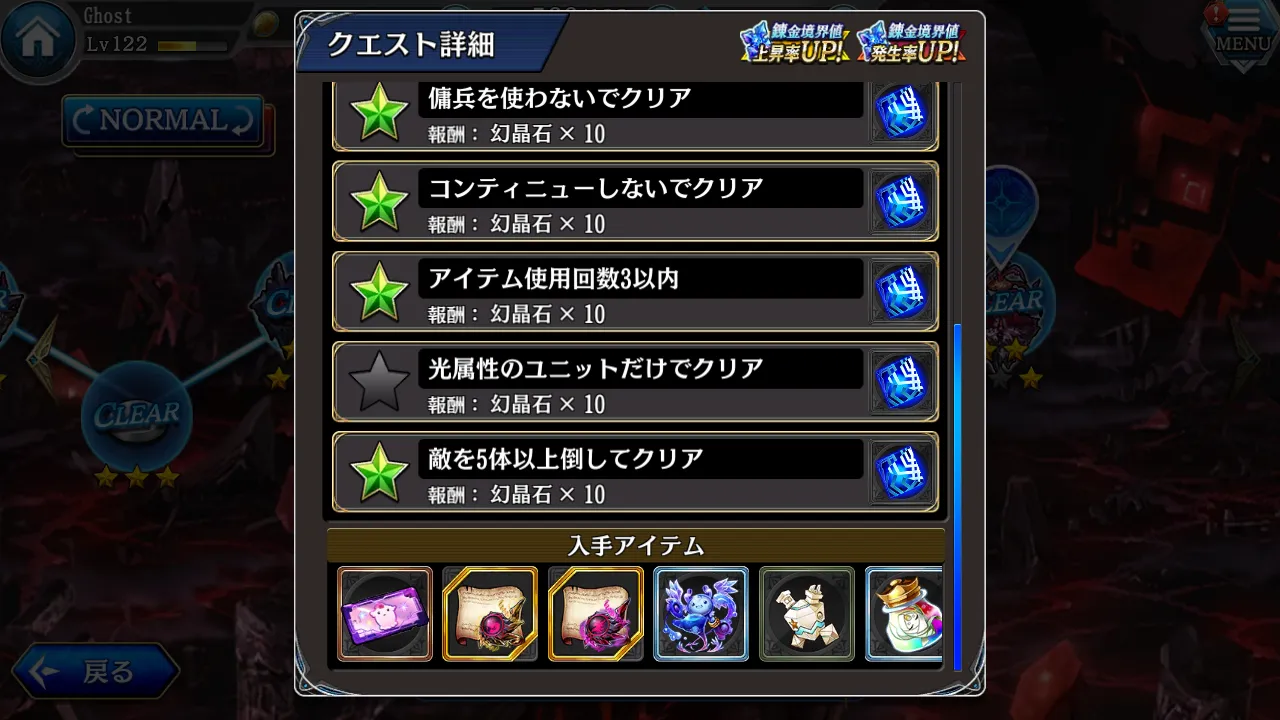Viewport: 1280px width, 720px height.
Task: View the purple ticket item details
Action: pos(385,614)
